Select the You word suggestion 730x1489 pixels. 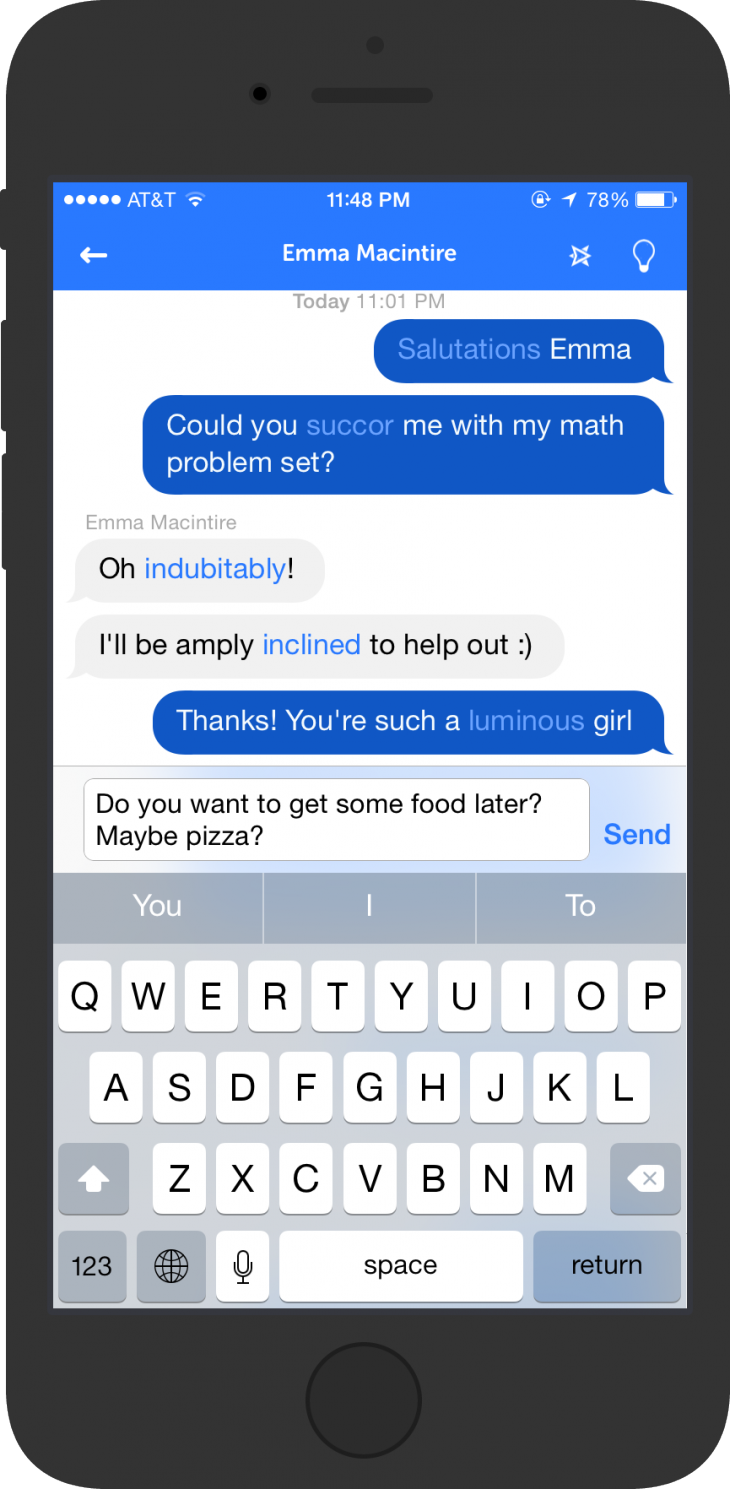point(156,907)
